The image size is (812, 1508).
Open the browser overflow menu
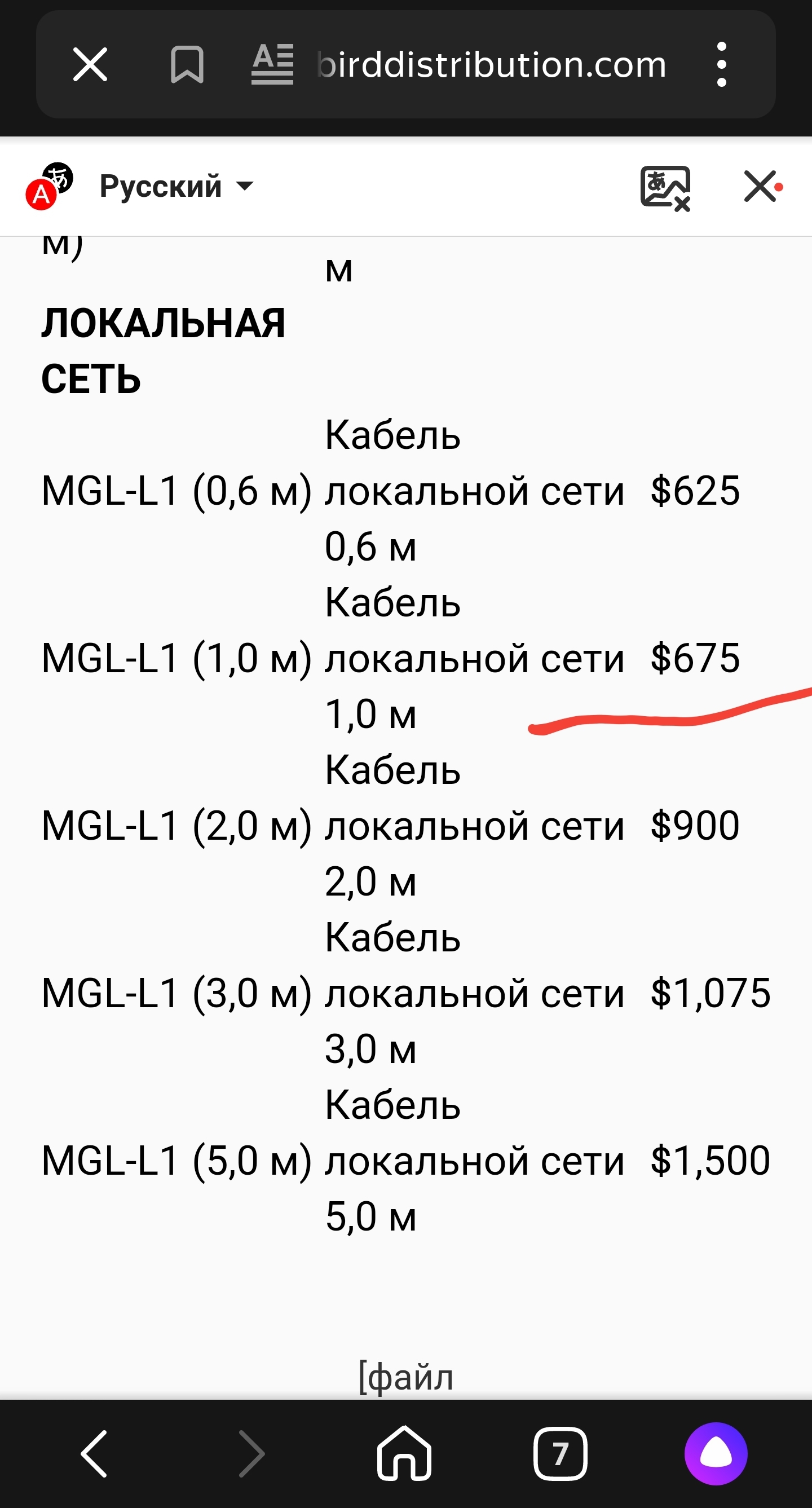721,64
